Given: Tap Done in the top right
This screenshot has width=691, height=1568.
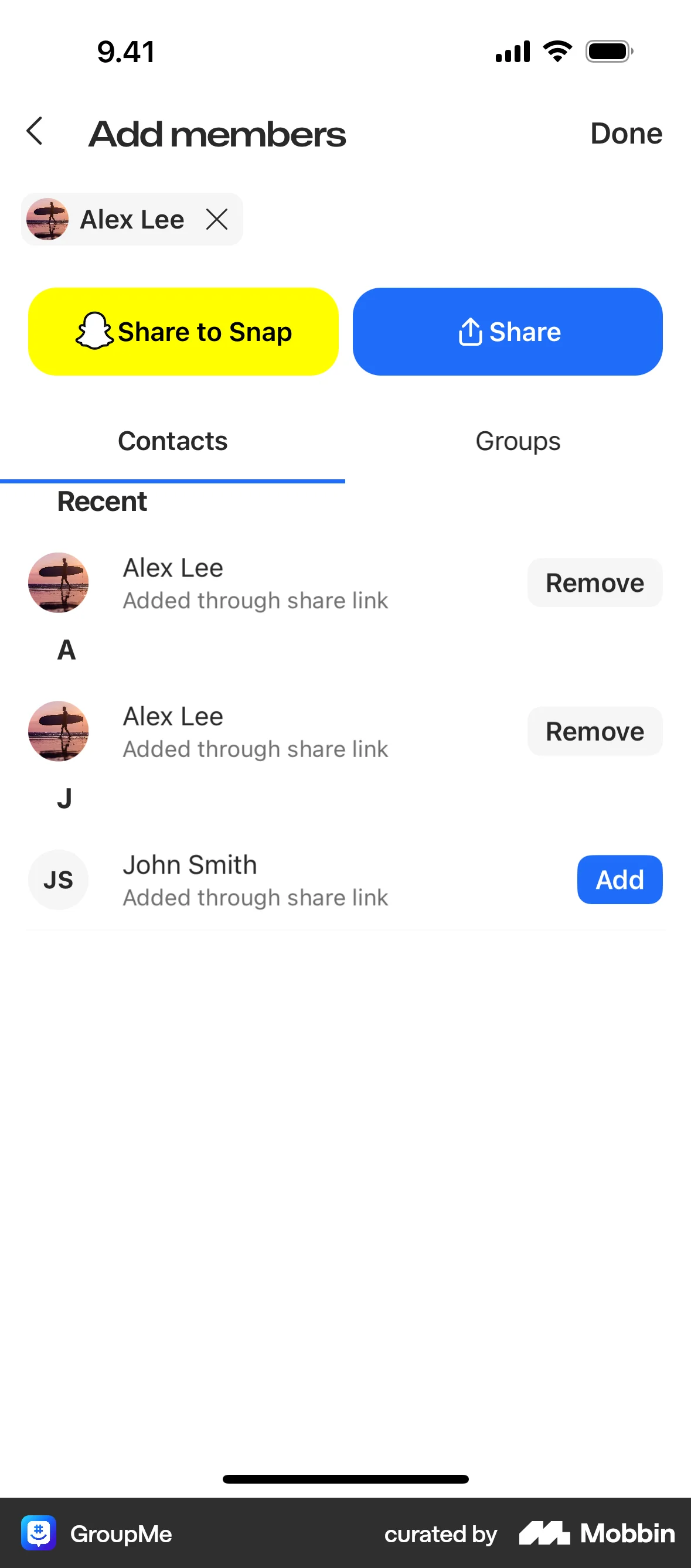Looking at the screenshot, I should click(626, 132).
